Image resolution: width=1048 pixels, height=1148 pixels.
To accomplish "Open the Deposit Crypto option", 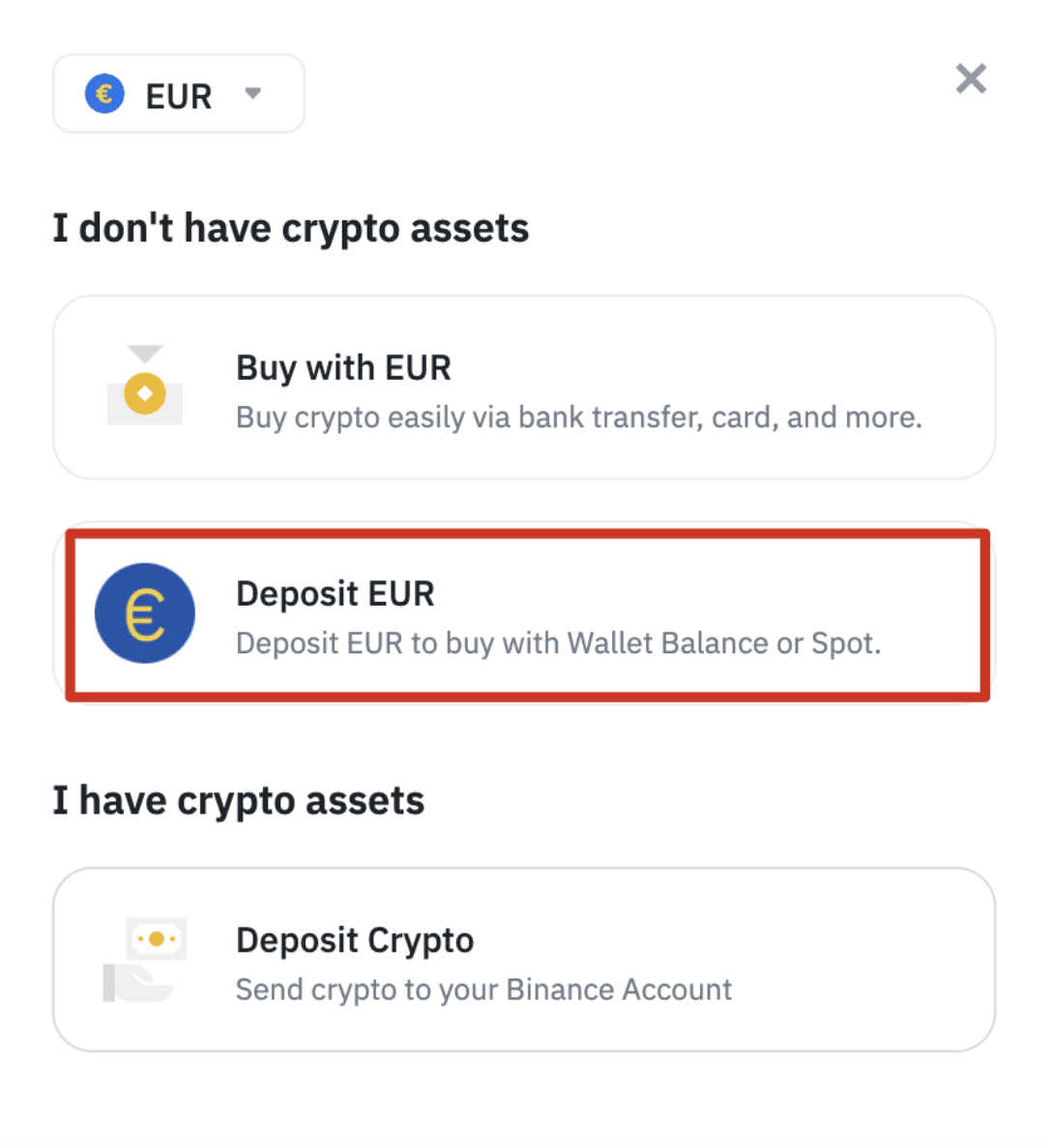I will coord(523,960).
